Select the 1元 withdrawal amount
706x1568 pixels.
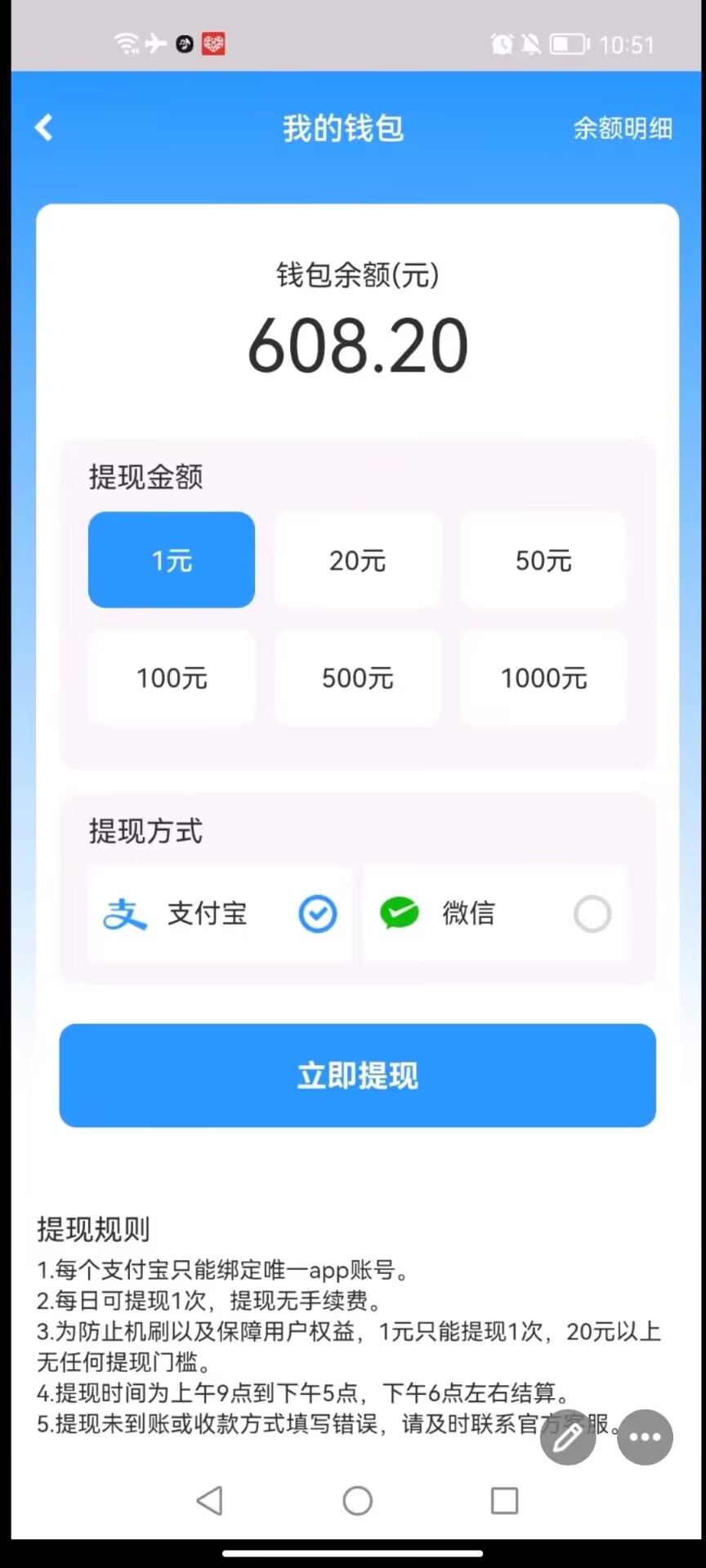(x=172, y=560)
